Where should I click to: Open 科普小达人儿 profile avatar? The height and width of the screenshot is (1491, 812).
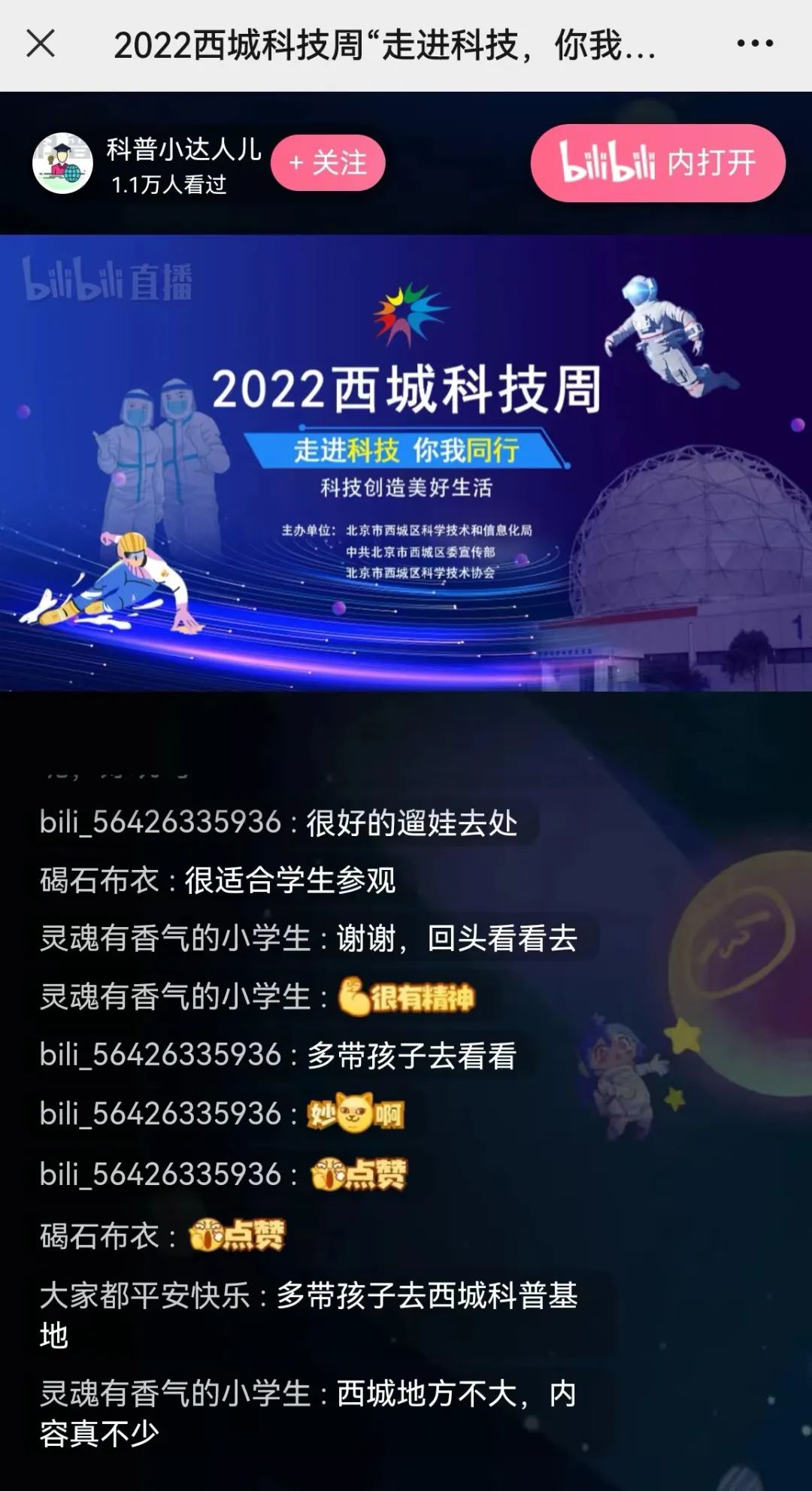62,163
